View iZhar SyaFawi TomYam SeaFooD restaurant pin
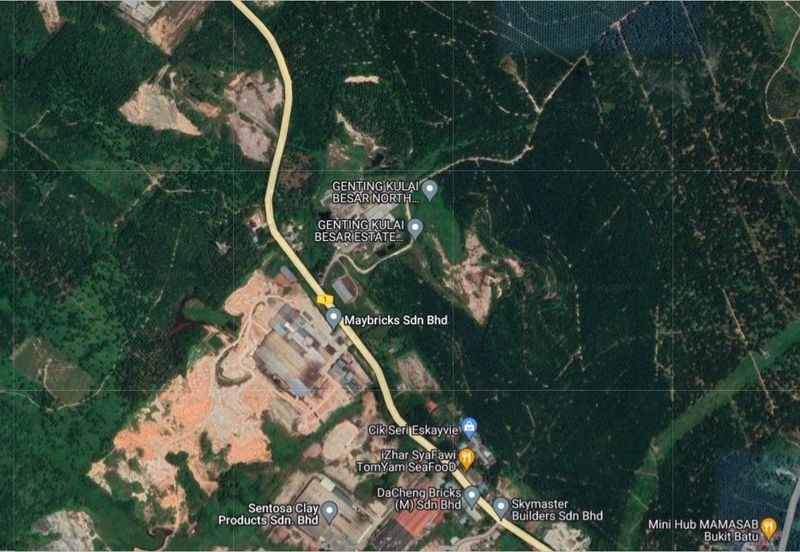This screenshot has width=800, height=552. tap(466, 459)
